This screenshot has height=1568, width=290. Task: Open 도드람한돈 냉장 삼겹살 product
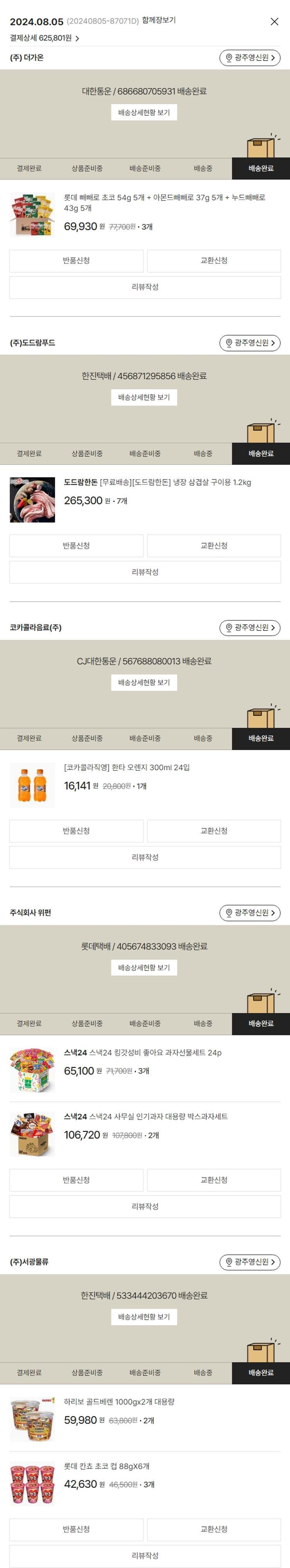[157, 482]
